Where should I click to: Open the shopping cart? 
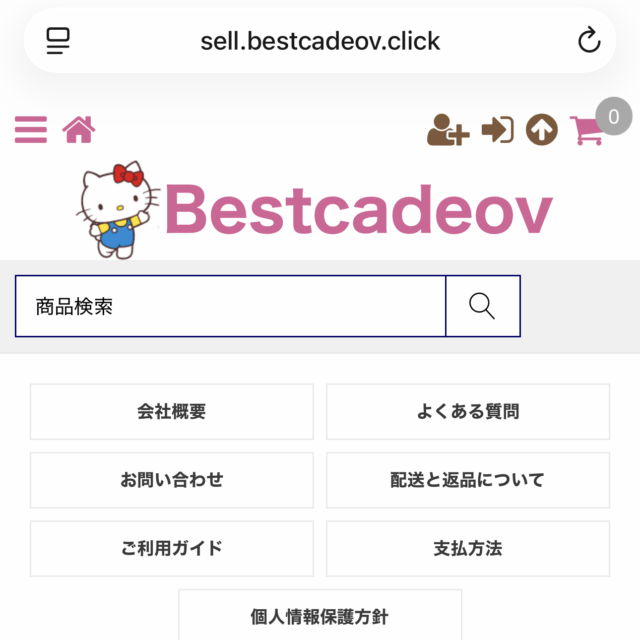pyautogui.click(x=587, y=130)
